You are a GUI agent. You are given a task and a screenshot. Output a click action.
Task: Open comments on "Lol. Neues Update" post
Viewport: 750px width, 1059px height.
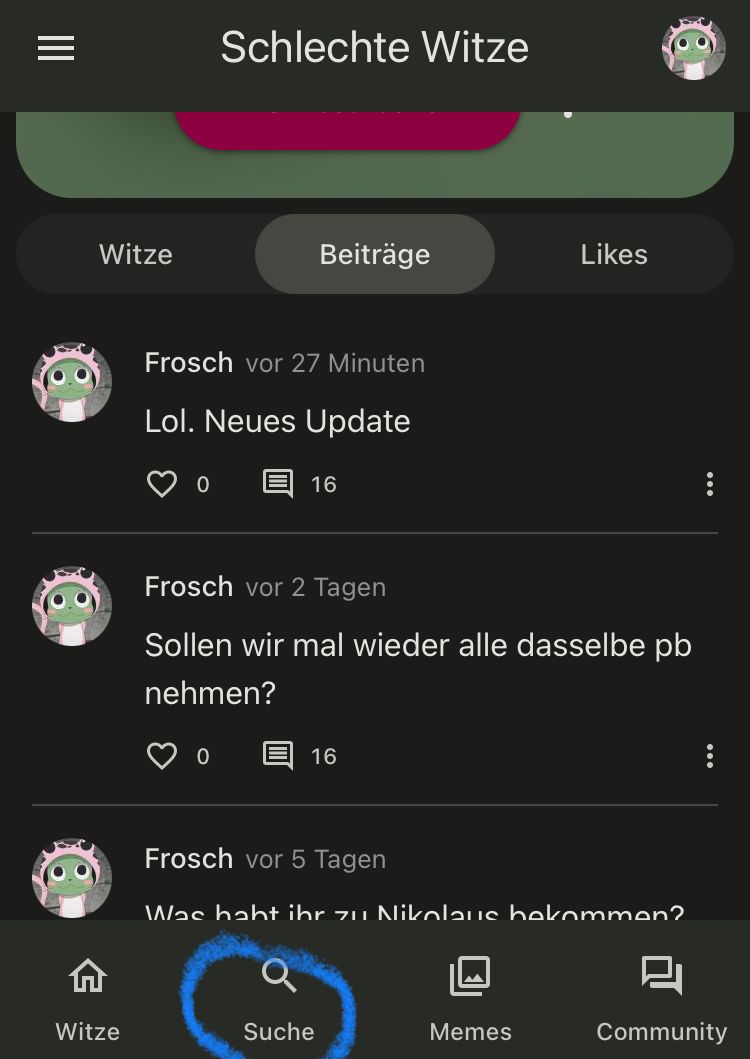tap(278, 484)
